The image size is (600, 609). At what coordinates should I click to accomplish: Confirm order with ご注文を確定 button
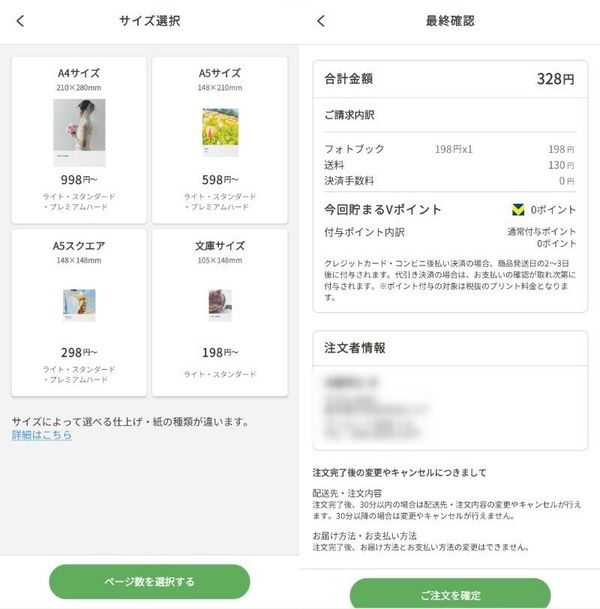pos(450,594)
